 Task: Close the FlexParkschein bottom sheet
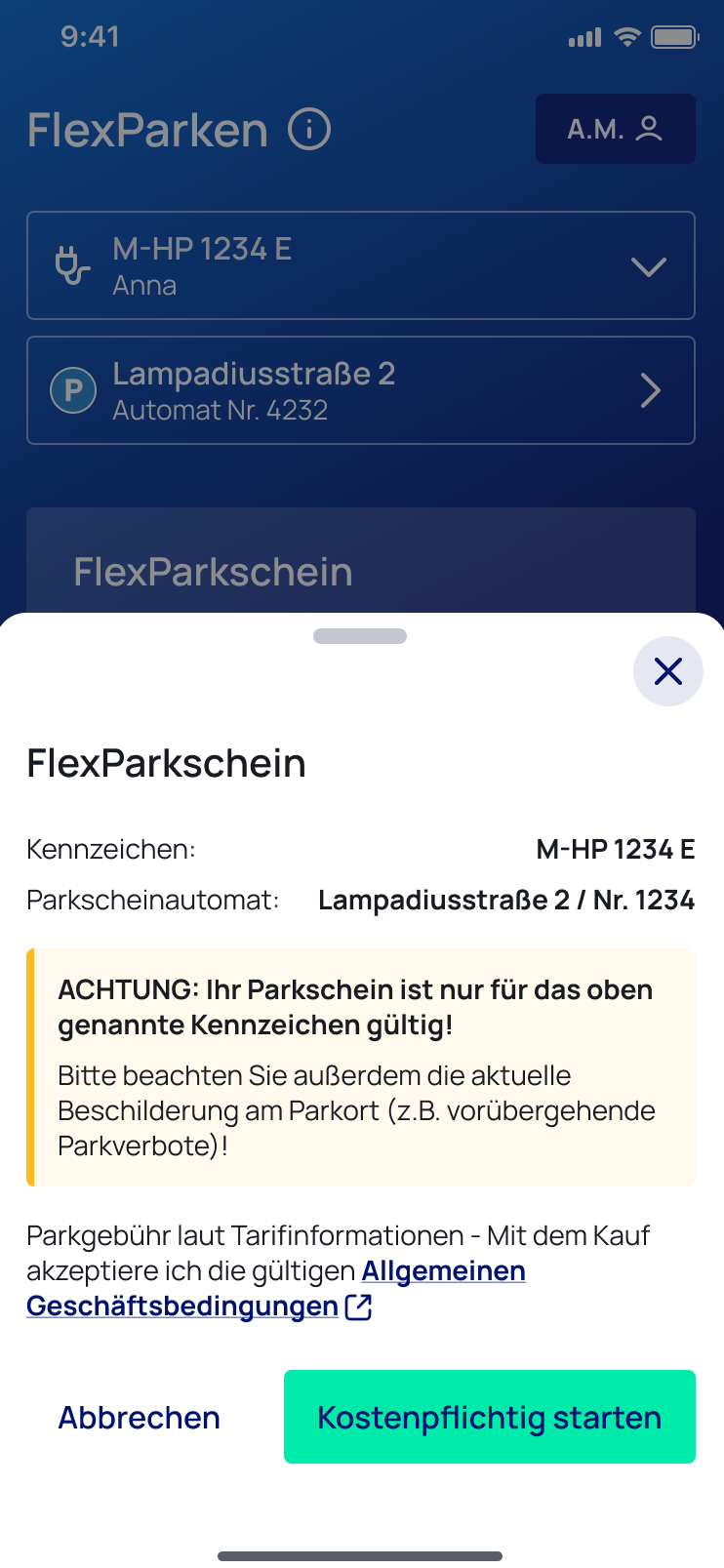(x=667, y=671)
